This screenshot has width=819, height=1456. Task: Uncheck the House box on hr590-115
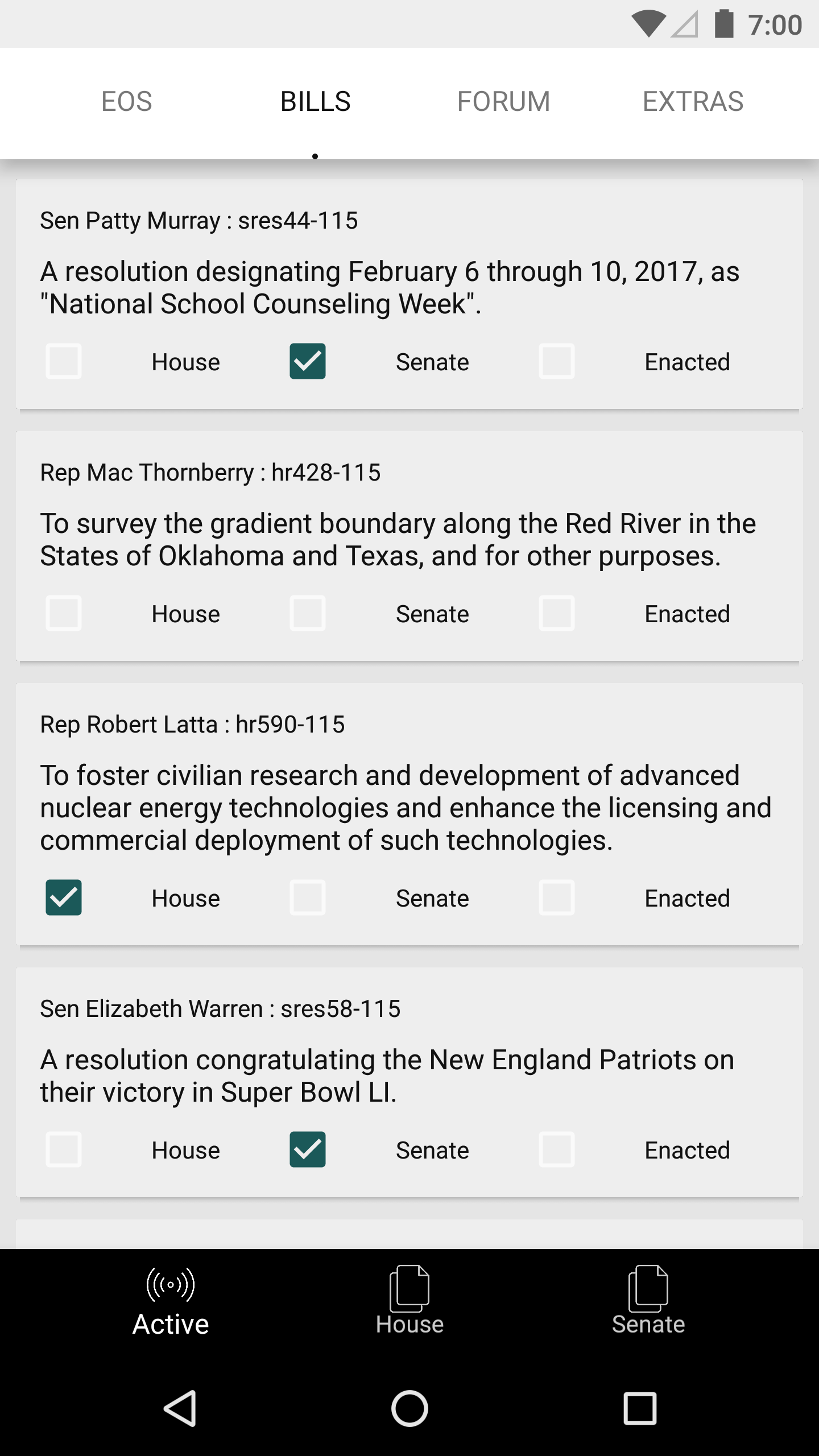click(x=64, y=897)
